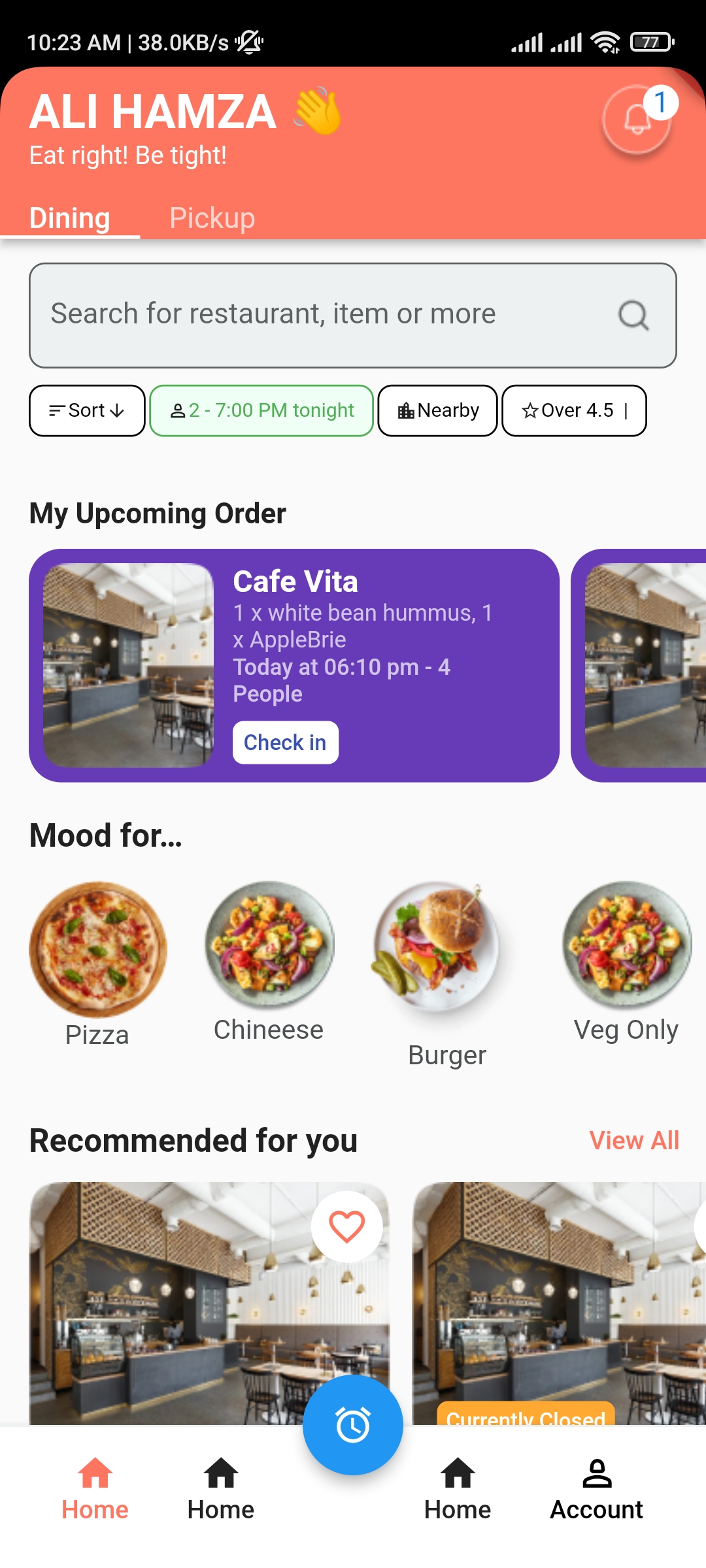Screen dimensions: 706x1568
Task: Tap the blue alarm clock floating button
Action: pyautogui.click(x=353, y=1425)
